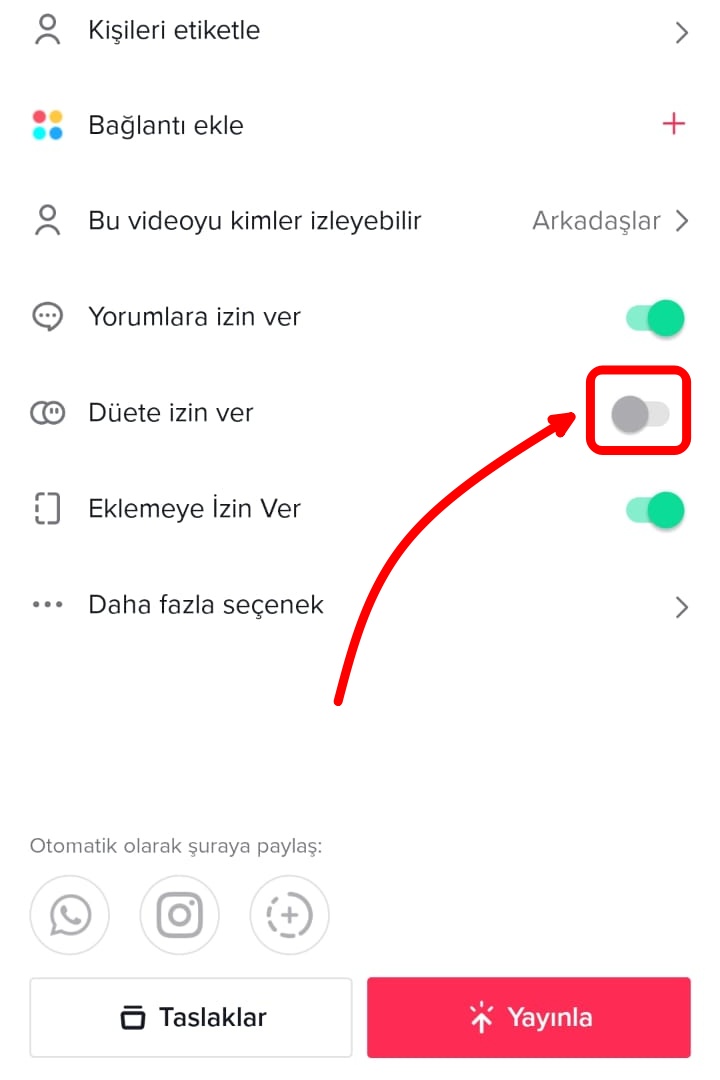Screen dimensions: 720x1080
Task: Expand Daha fazla seçenek
Action: 682,605
